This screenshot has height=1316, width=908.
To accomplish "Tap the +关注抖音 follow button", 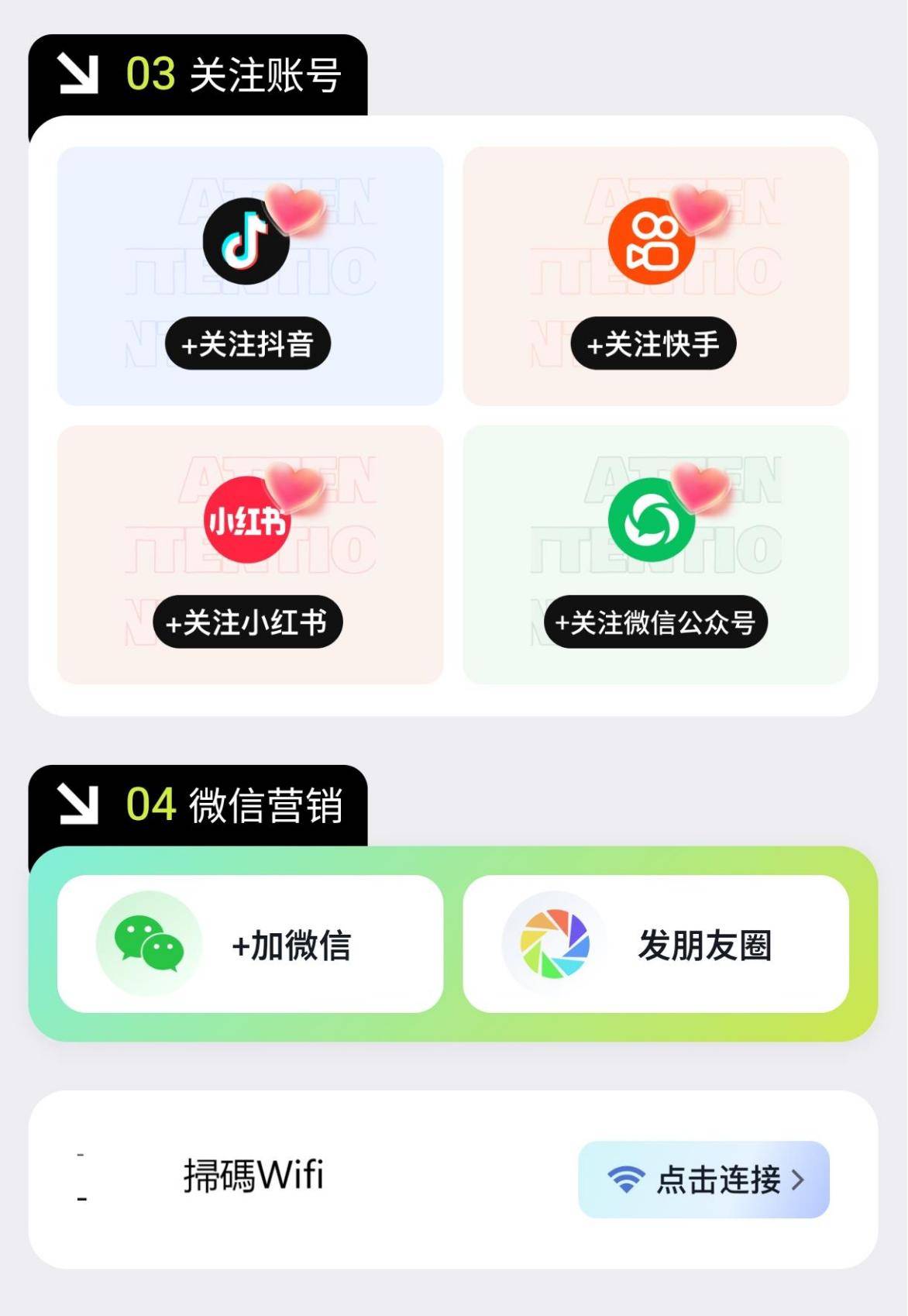I will click(x=248, y=343).
